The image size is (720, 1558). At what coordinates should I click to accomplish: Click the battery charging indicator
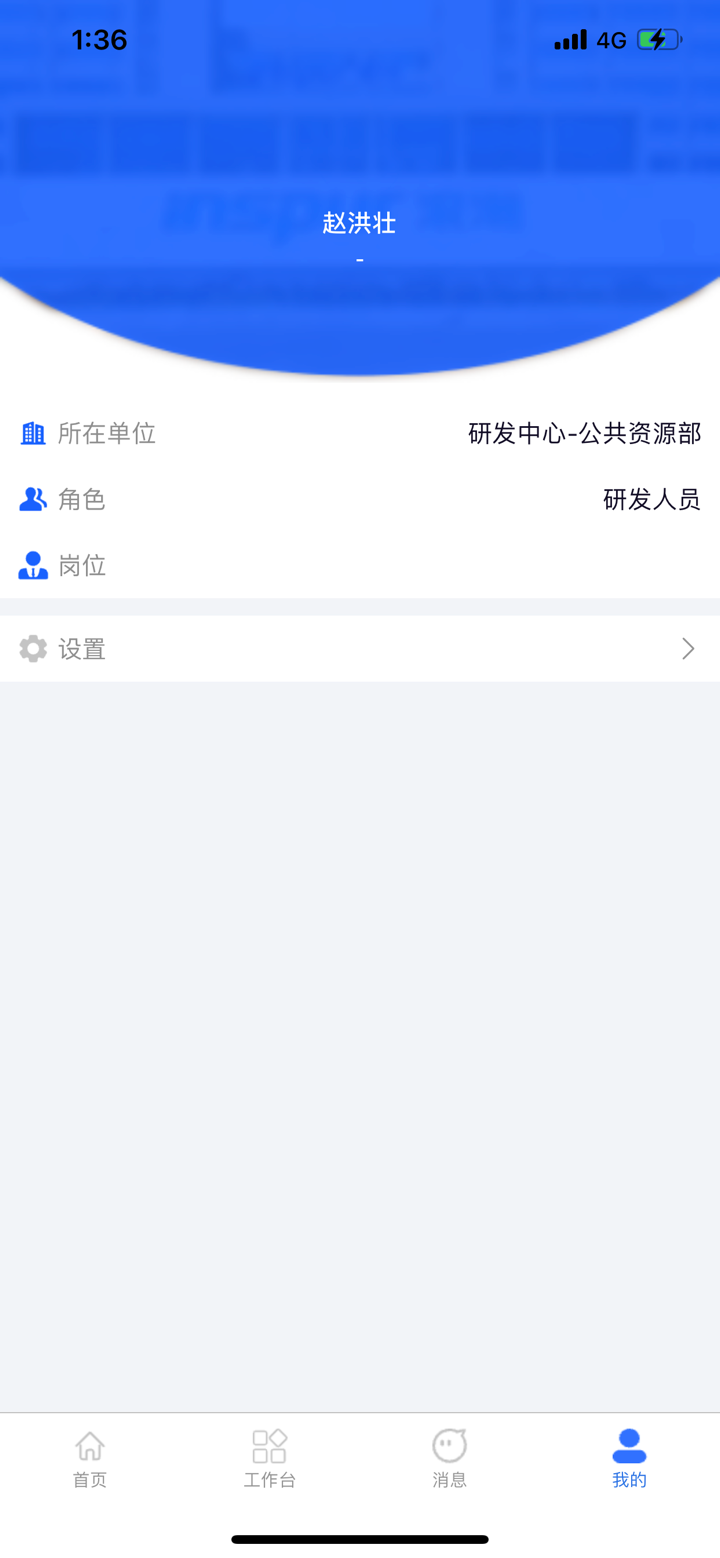(659, 39)
